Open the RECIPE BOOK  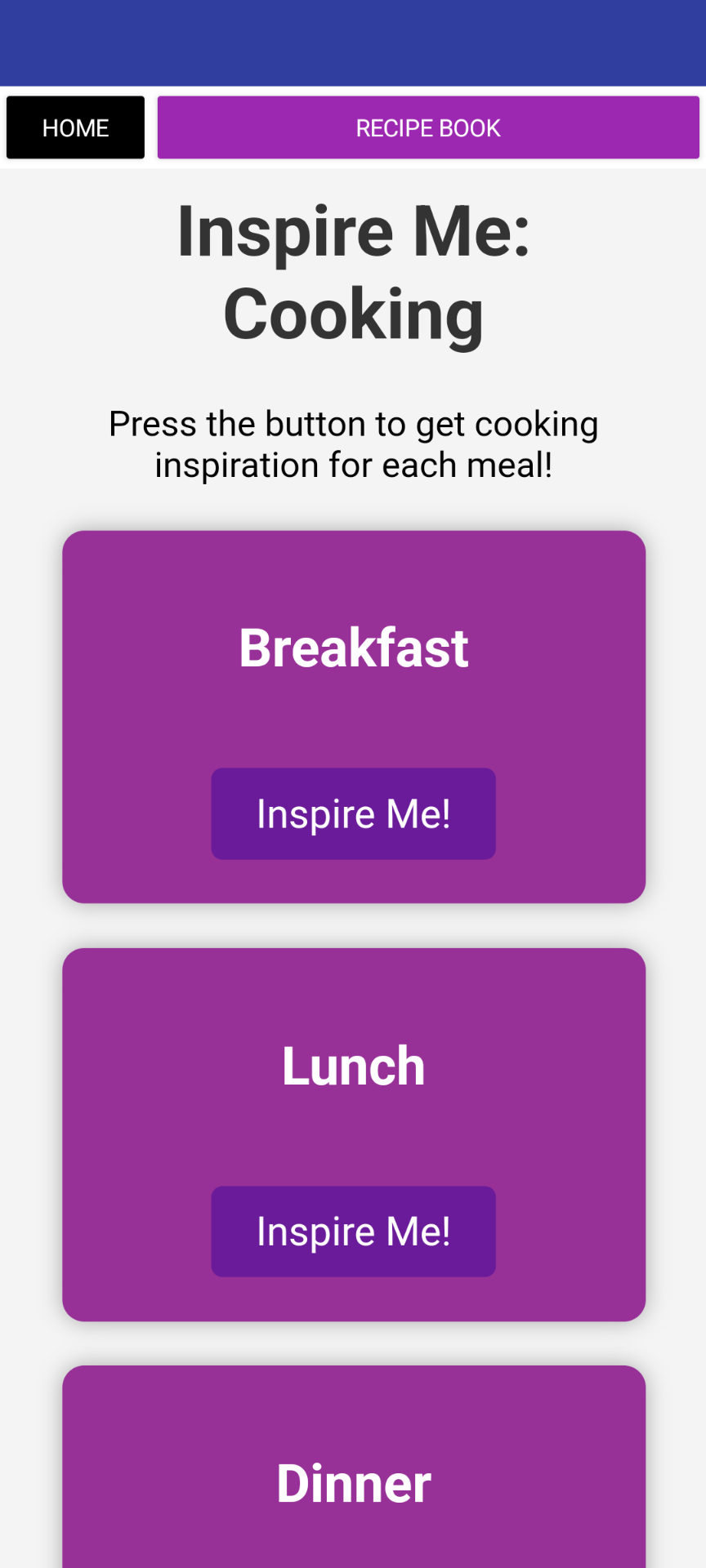[427, 127]
